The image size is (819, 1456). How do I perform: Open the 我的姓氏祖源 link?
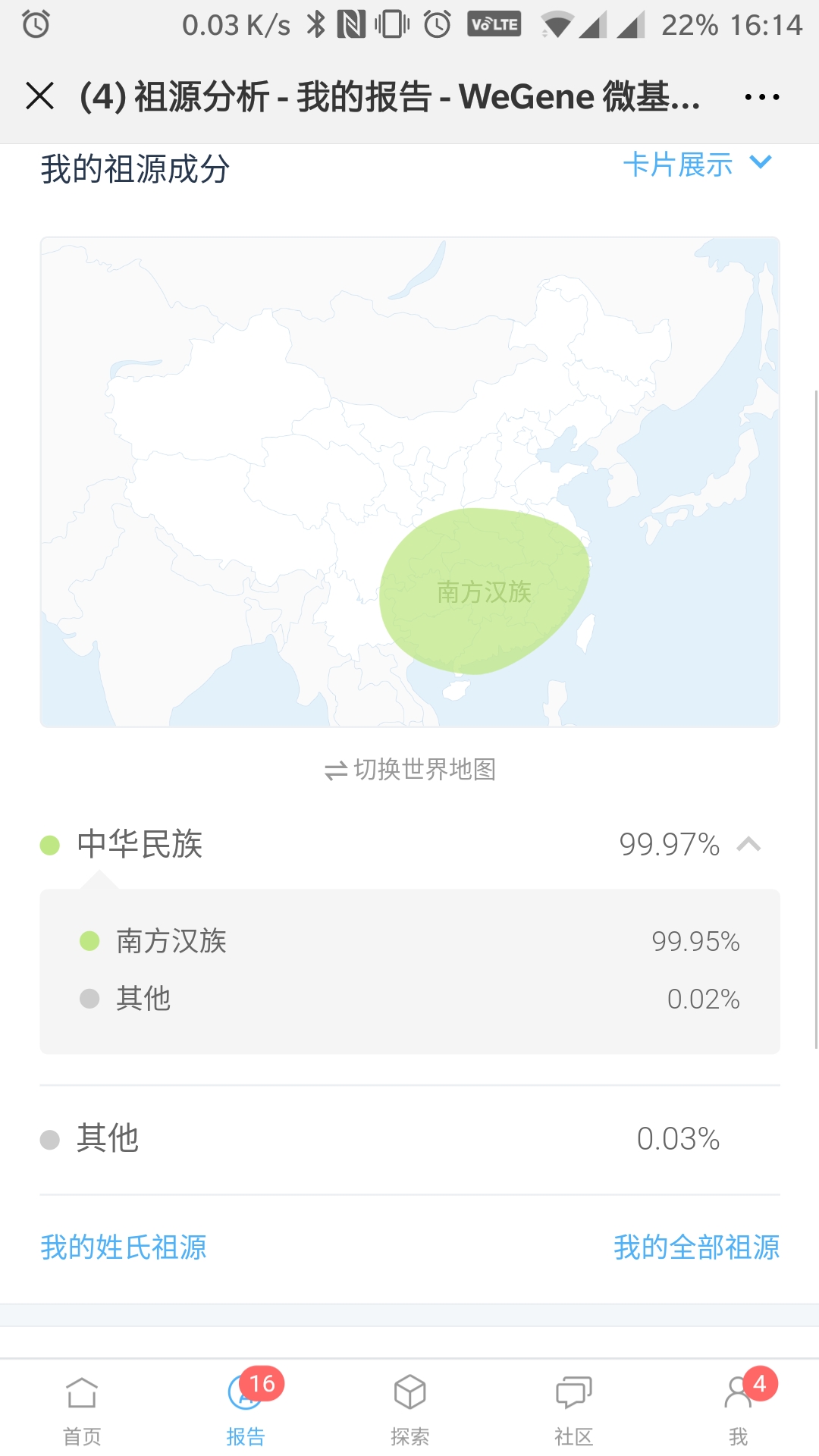pyautogui.click(x=124, y=1247)
